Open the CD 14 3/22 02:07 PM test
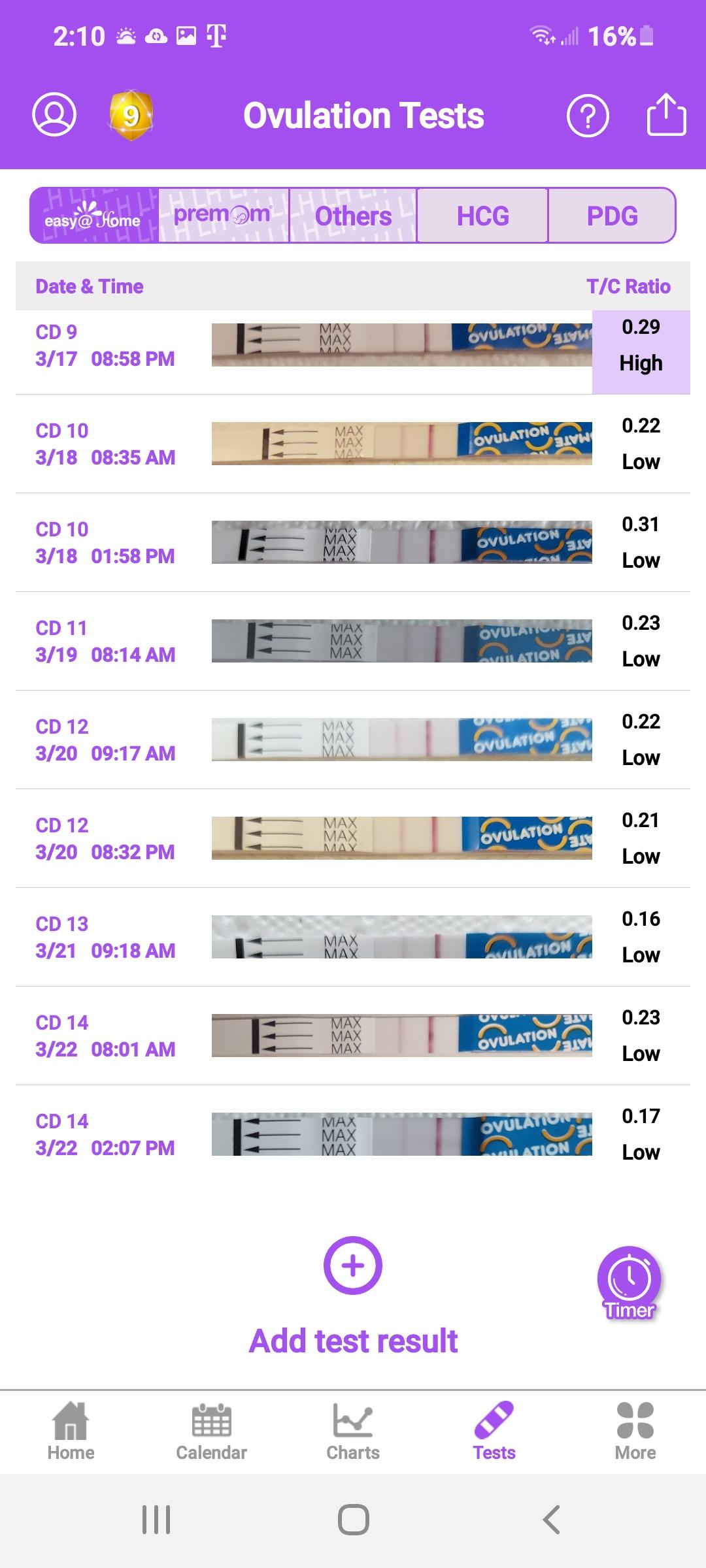706x1568 pixels. 353,1134
